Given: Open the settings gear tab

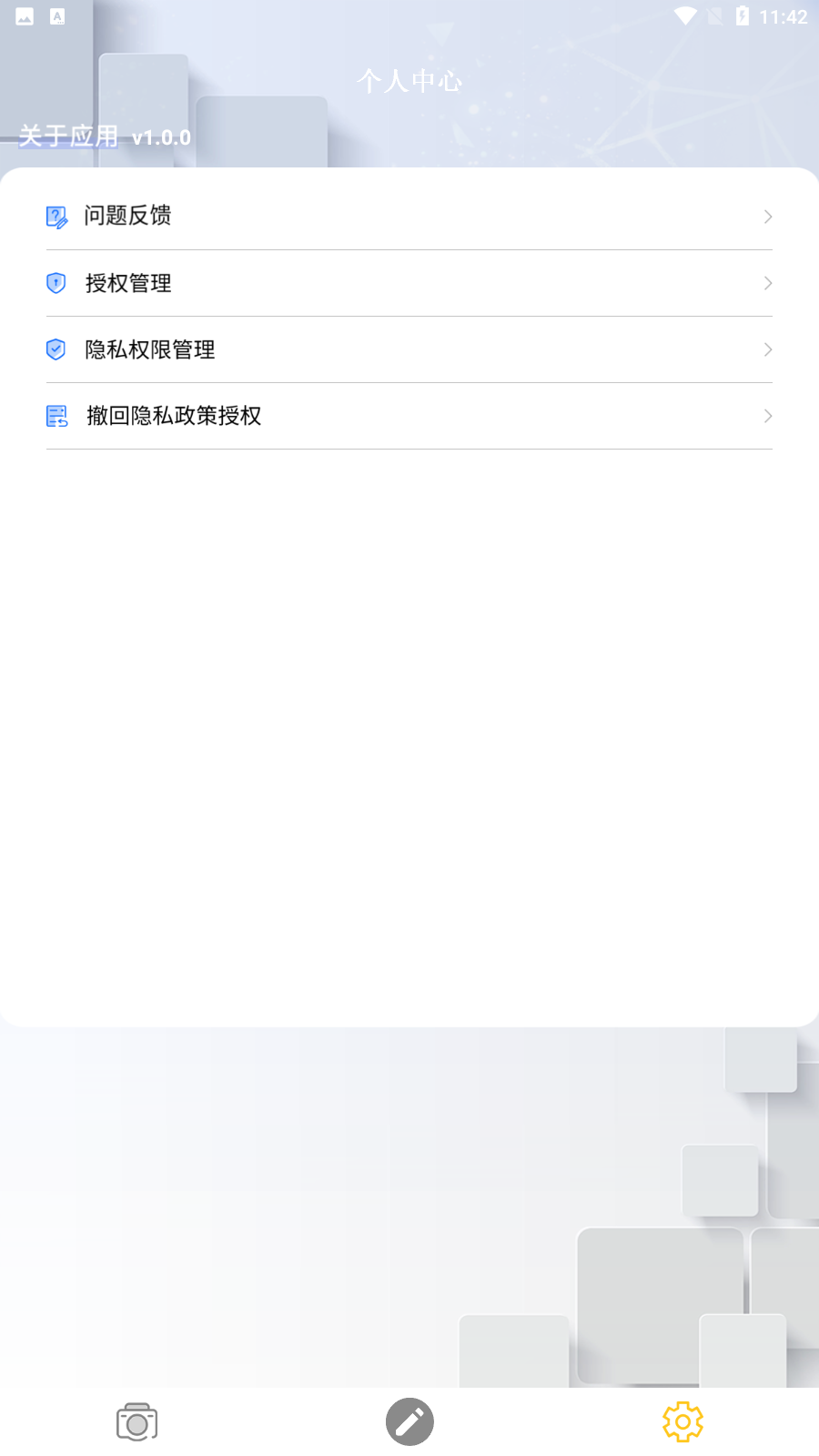Looking at the screenshot, I should pos(682,1421).
